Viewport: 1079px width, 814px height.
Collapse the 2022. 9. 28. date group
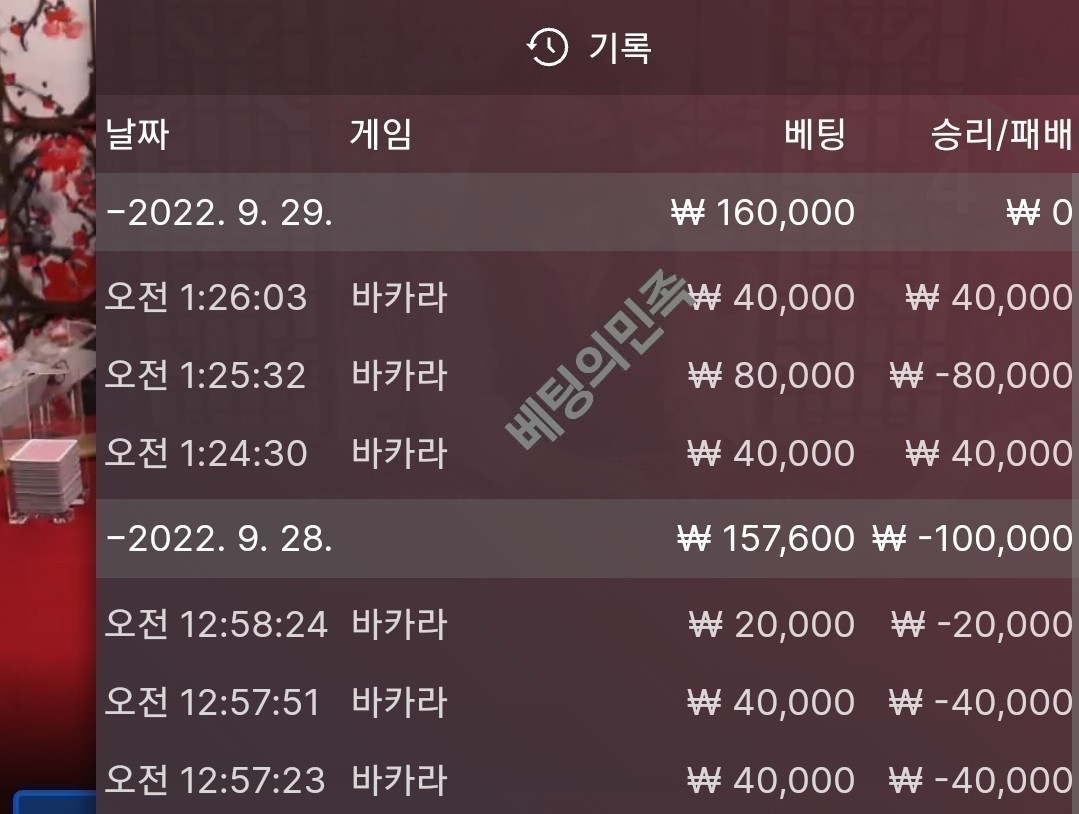(x=220, y=539)
